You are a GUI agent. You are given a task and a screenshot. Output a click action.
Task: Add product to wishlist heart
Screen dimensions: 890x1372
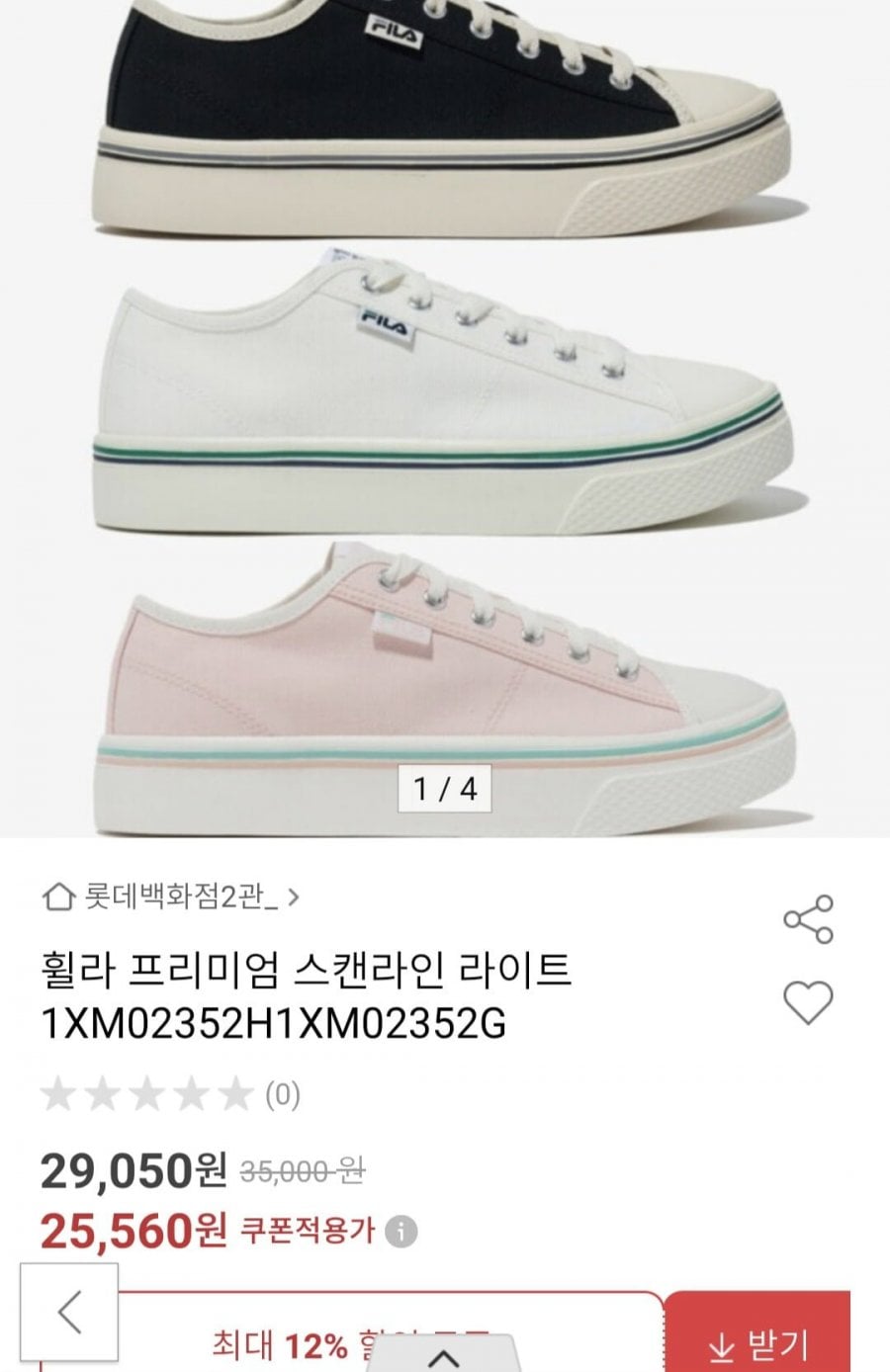coord(808,1002)
